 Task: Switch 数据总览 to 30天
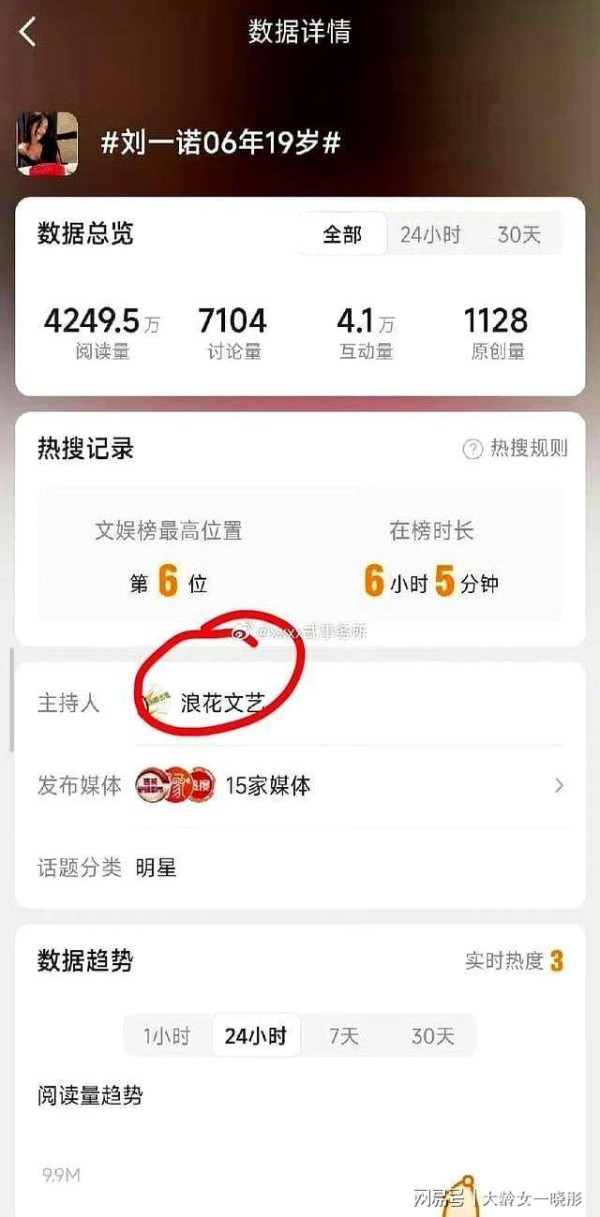tap(519, 235)
